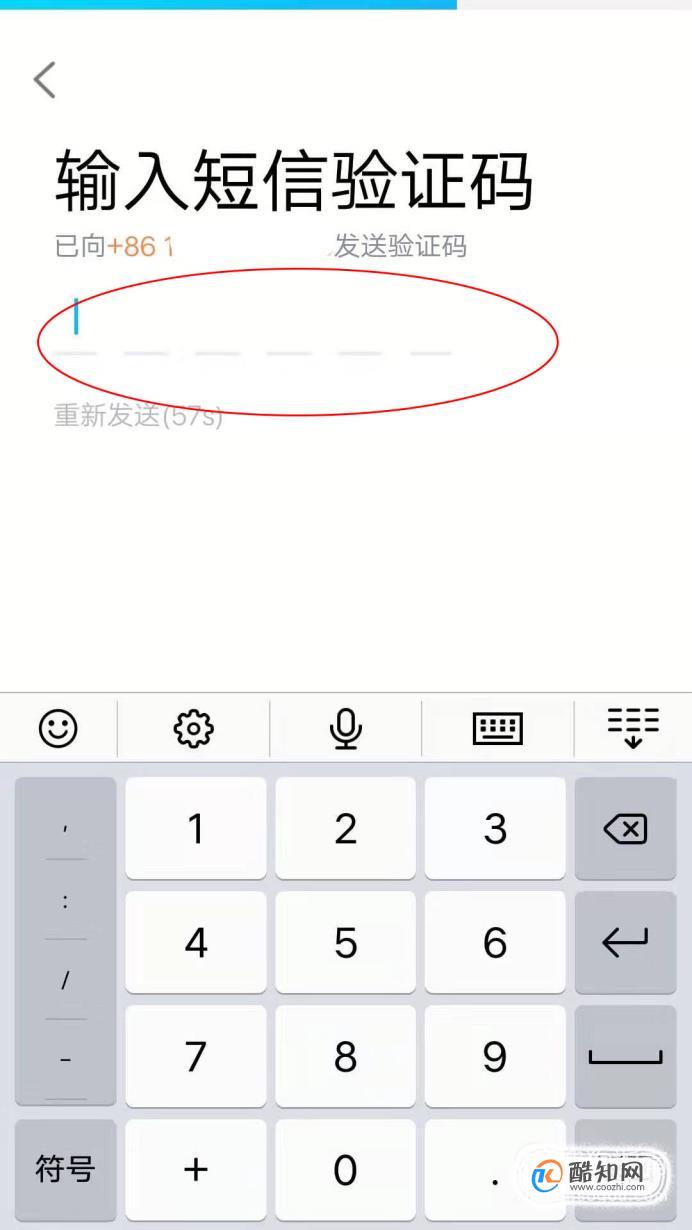Viewport: 692px width, 1230px height.
Task: Tap the number 0 key
Action: tap(345, 1170)
